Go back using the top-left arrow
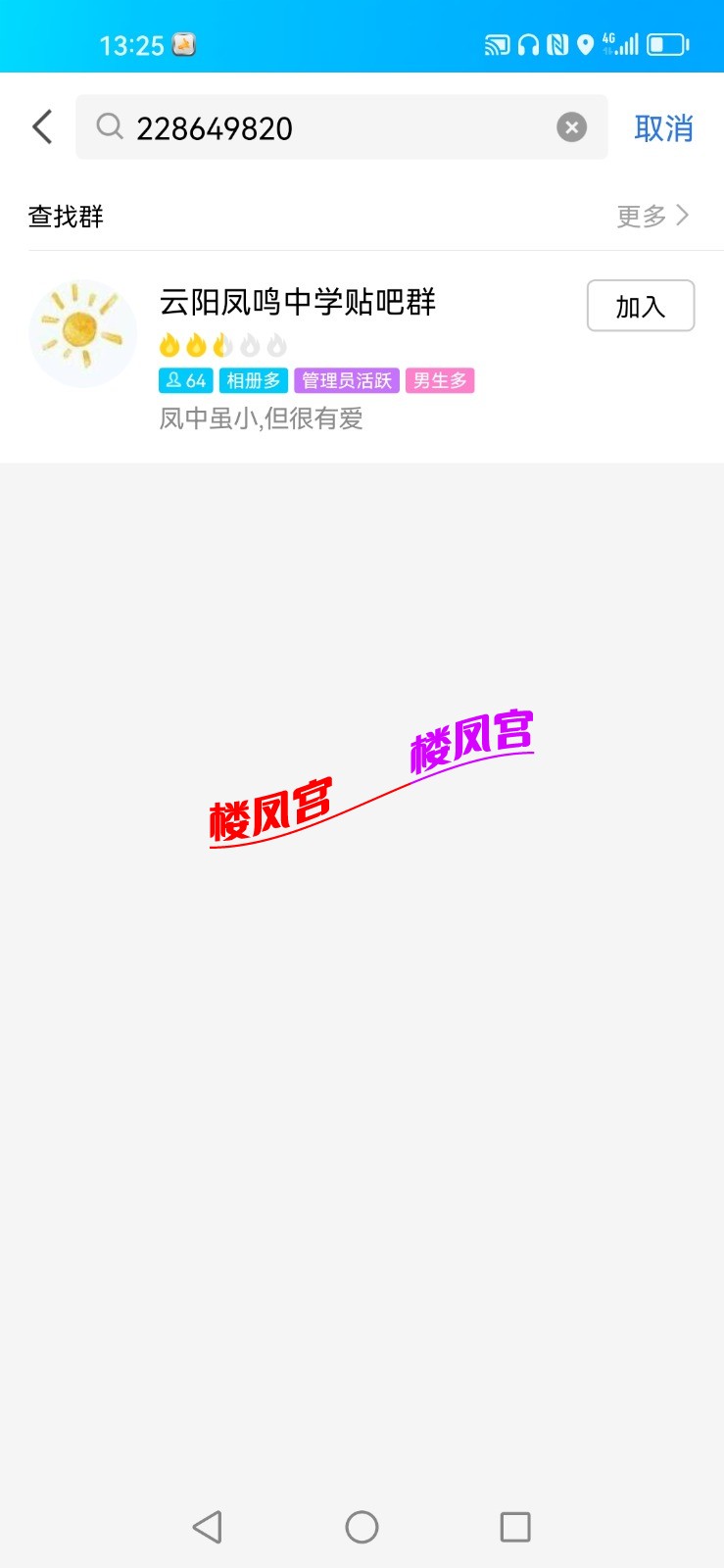The width and height of the screenshot is (724, 1568). coord(42,127)
